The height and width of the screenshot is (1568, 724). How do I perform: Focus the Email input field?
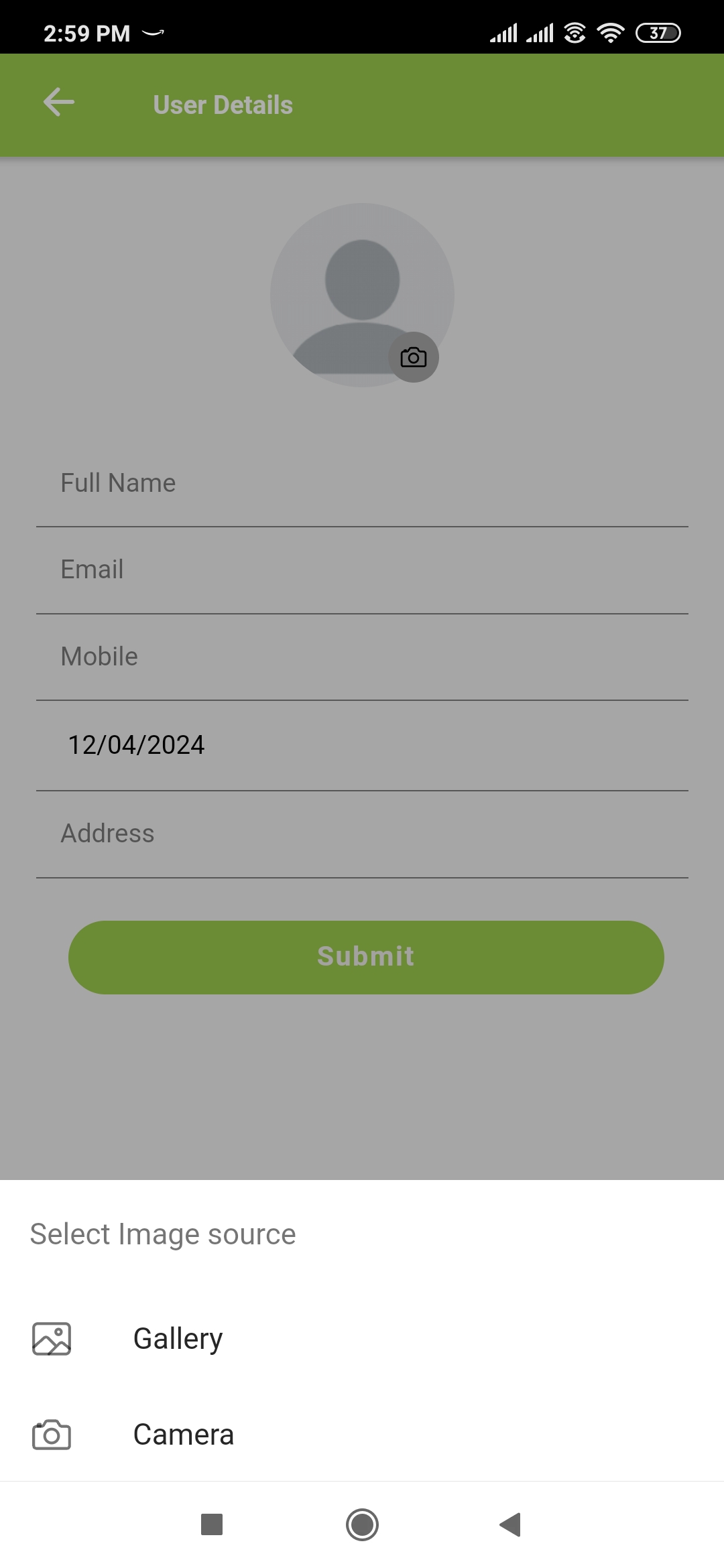[362, 570]
